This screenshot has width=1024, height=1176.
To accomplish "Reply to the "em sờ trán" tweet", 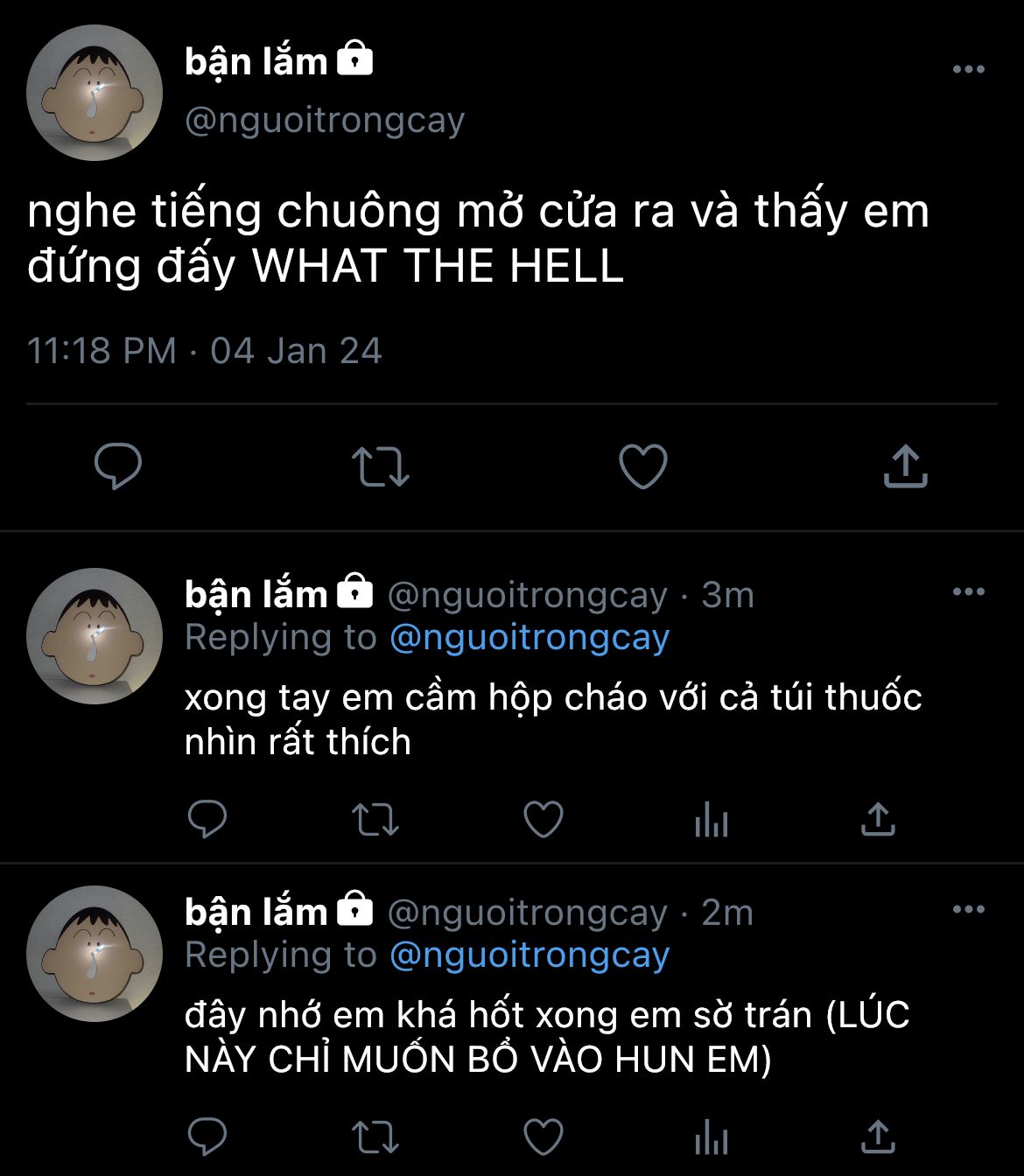I will [x=207, y=1137].
